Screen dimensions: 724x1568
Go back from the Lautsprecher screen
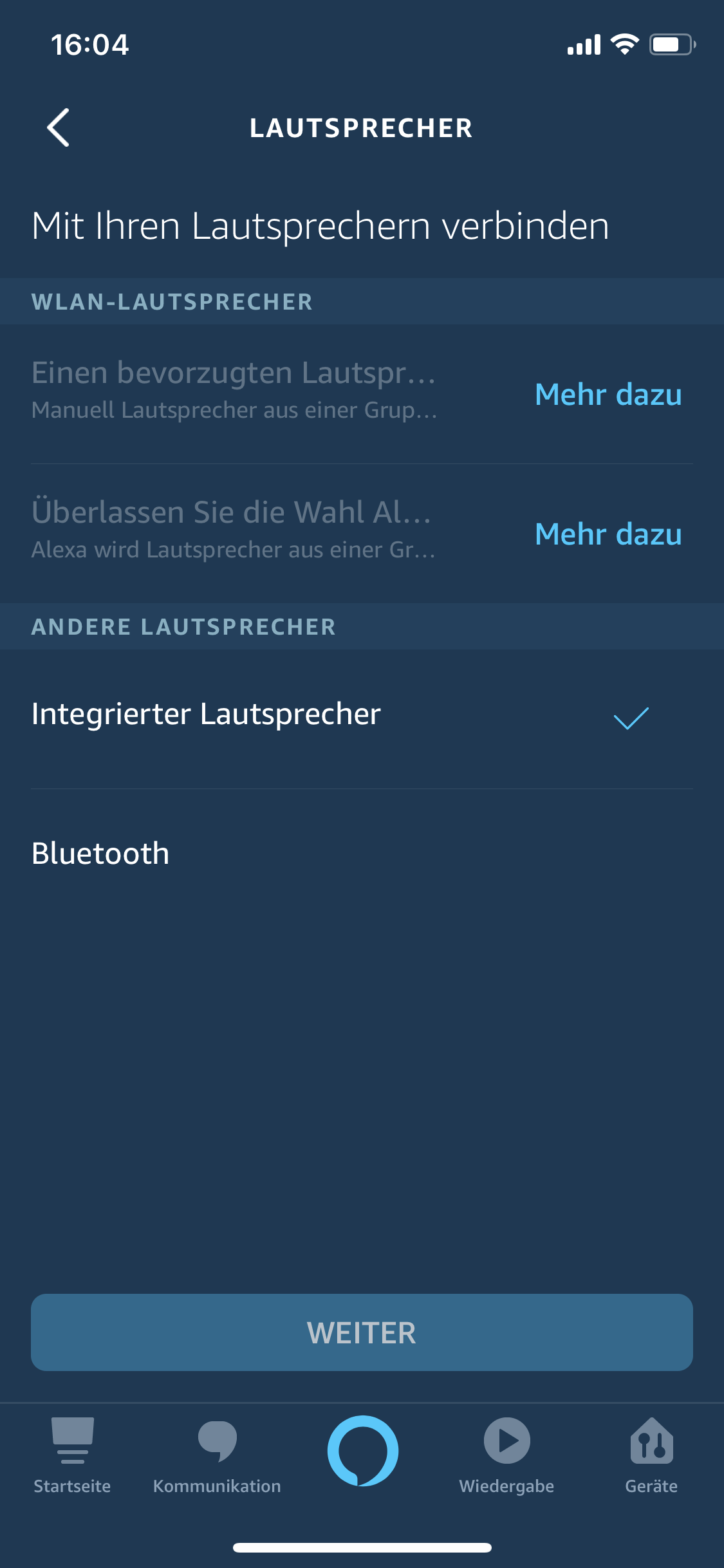[59, 127]
